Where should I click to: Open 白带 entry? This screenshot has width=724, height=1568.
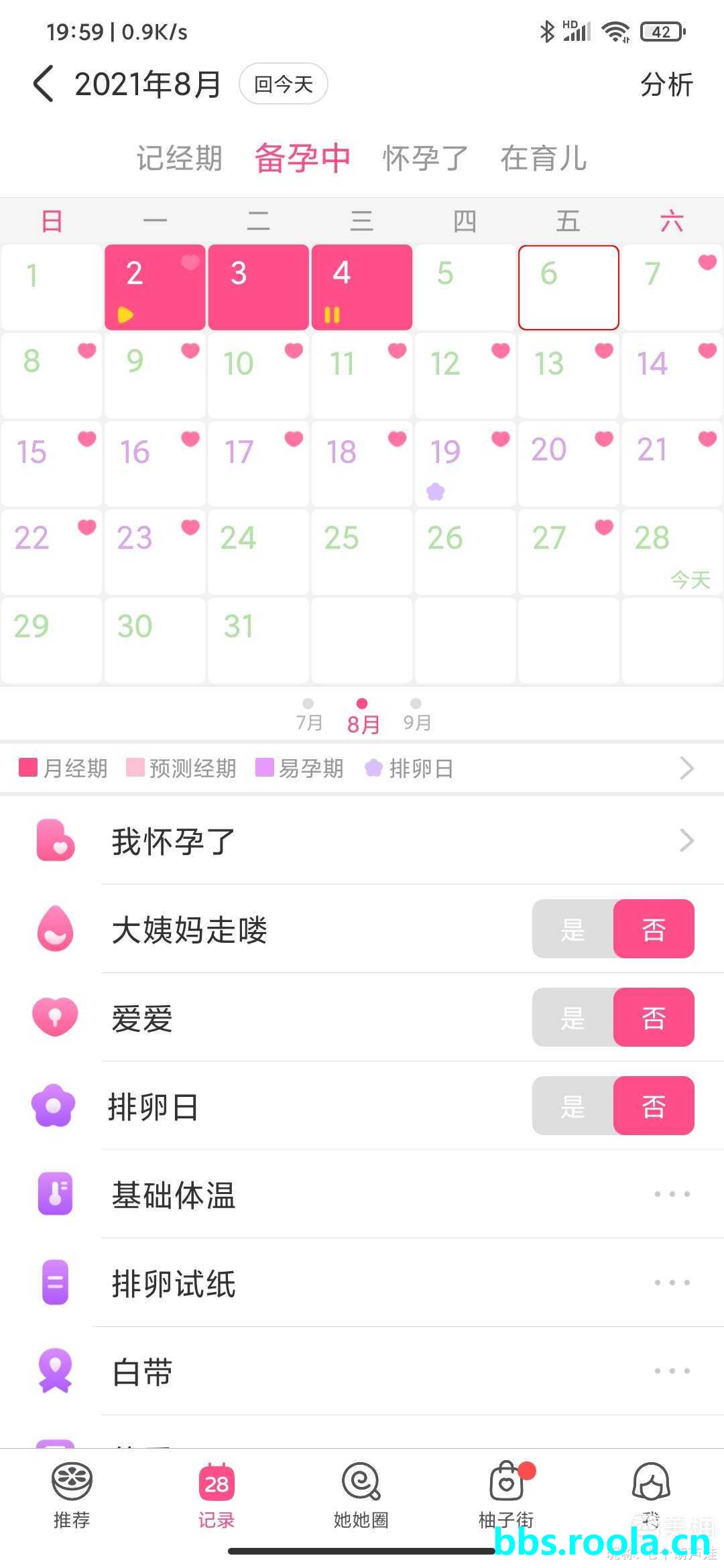click(402, 1372)
